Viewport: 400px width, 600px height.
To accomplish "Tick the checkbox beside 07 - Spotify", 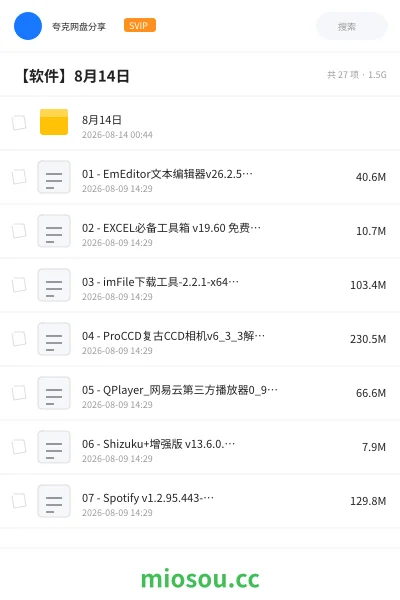I will pos(19,501).
